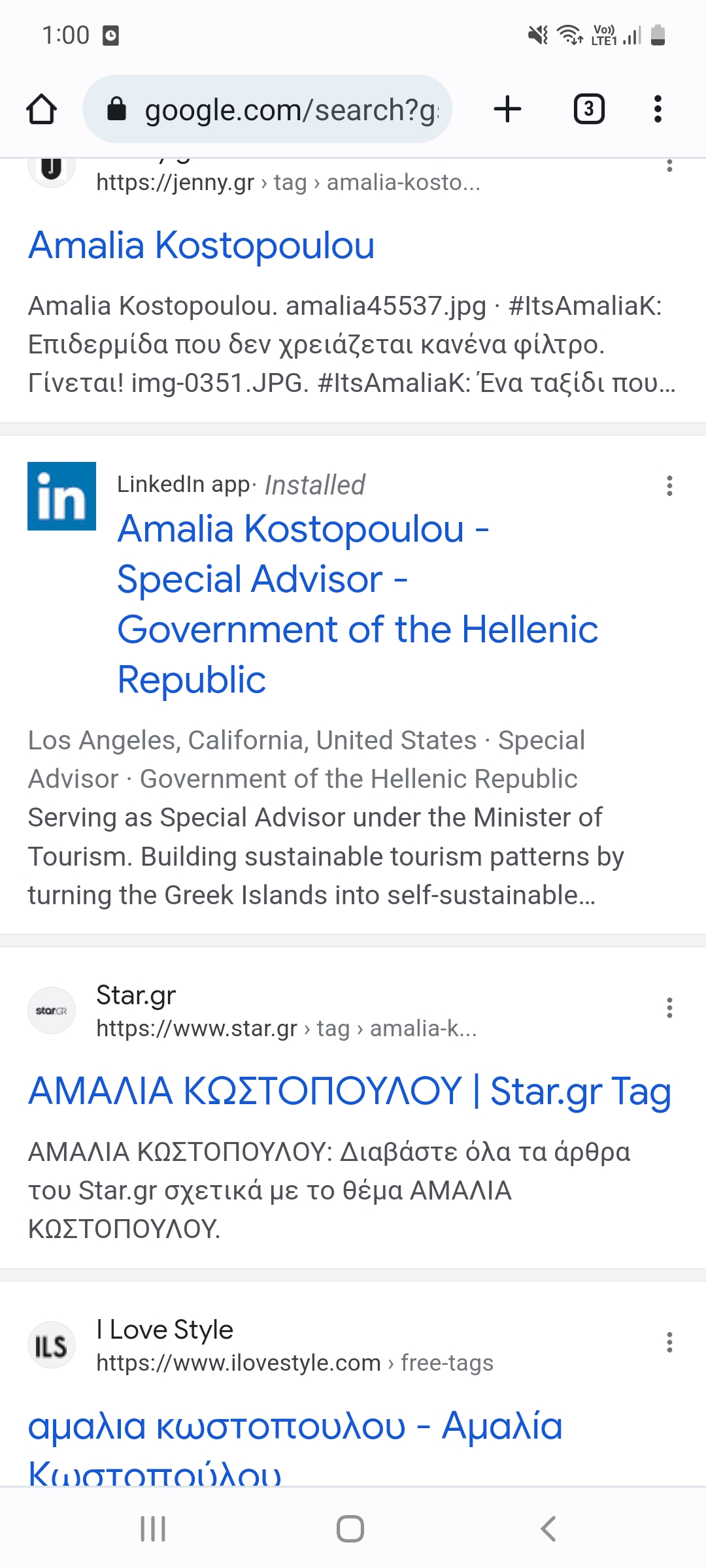Viewport: 706px width, 1568px height.
Task: Go back using the system navigation bar
Action: coord(548,1529)
